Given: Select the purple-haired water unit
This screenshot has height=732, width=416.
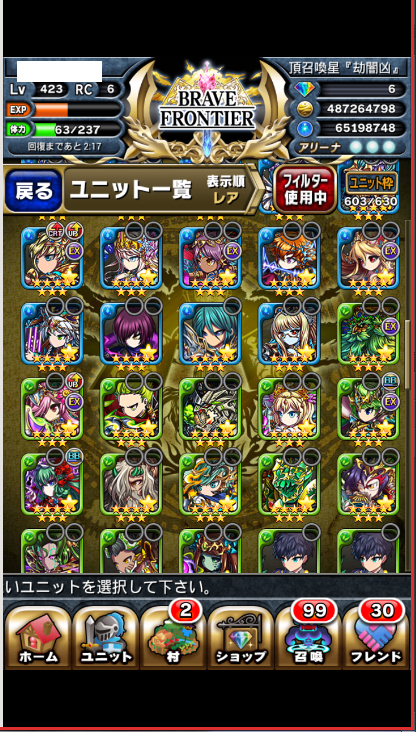Looking at the screenshot, I should click(x=131, y=333).
